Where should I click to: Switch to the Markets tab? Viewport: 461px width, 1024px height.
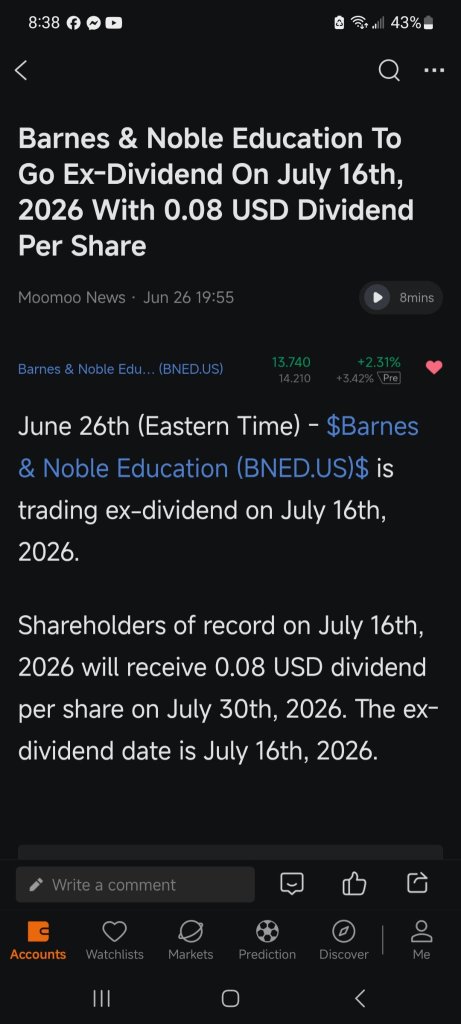tap(191, 940)
